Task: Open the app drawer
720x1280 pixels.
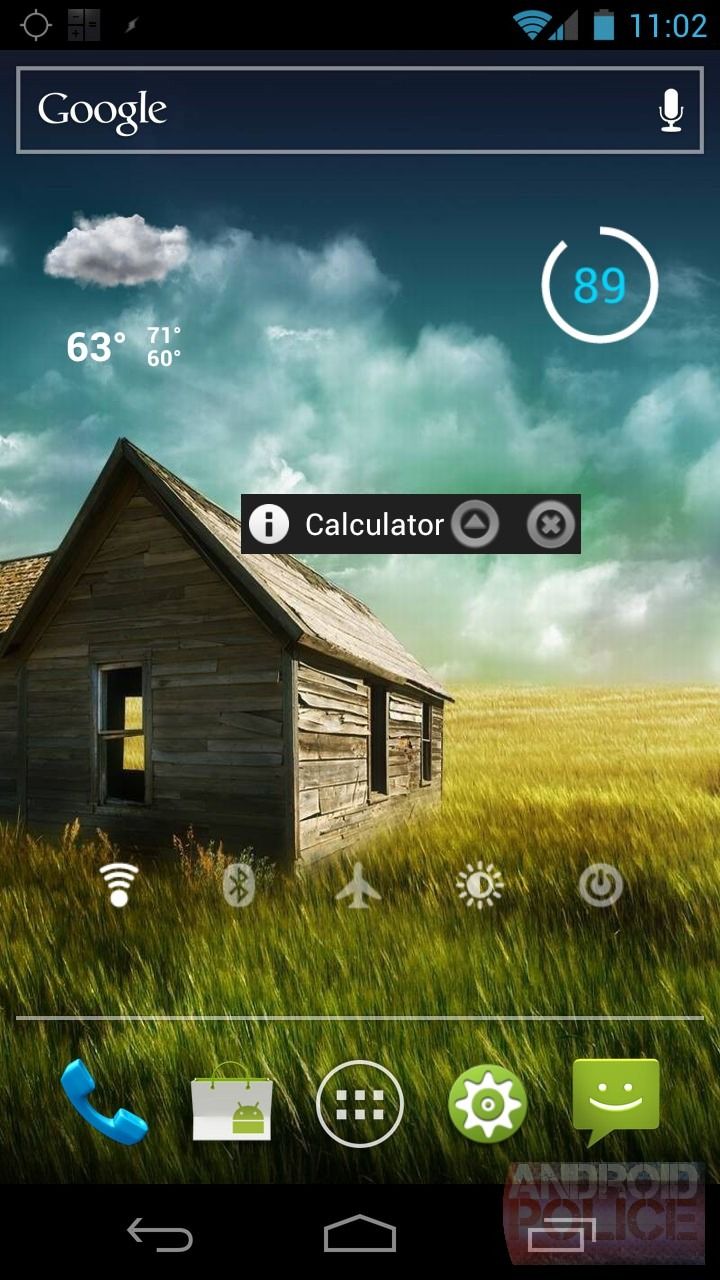Action: click(358, 1100)
